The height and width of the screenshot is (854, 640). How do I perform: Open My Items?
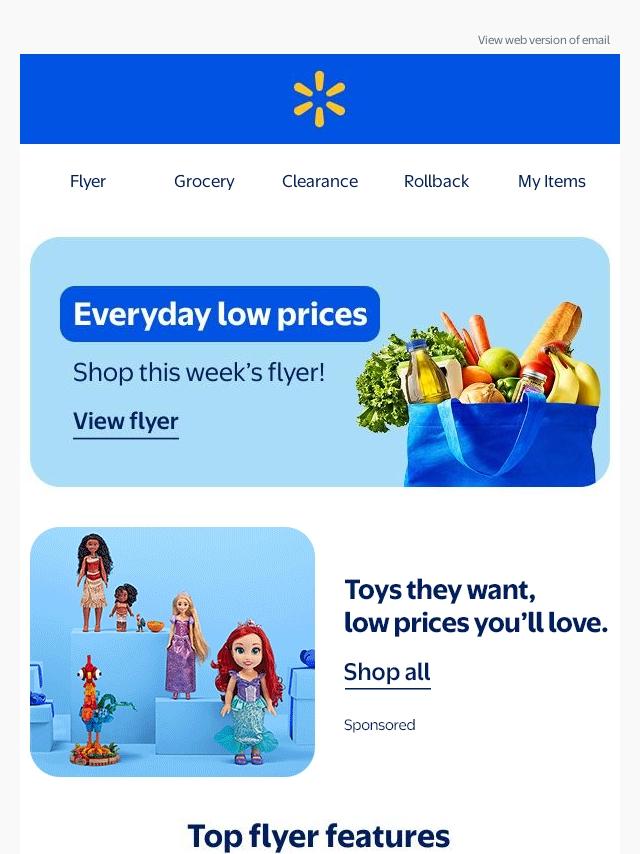[551, 181]
